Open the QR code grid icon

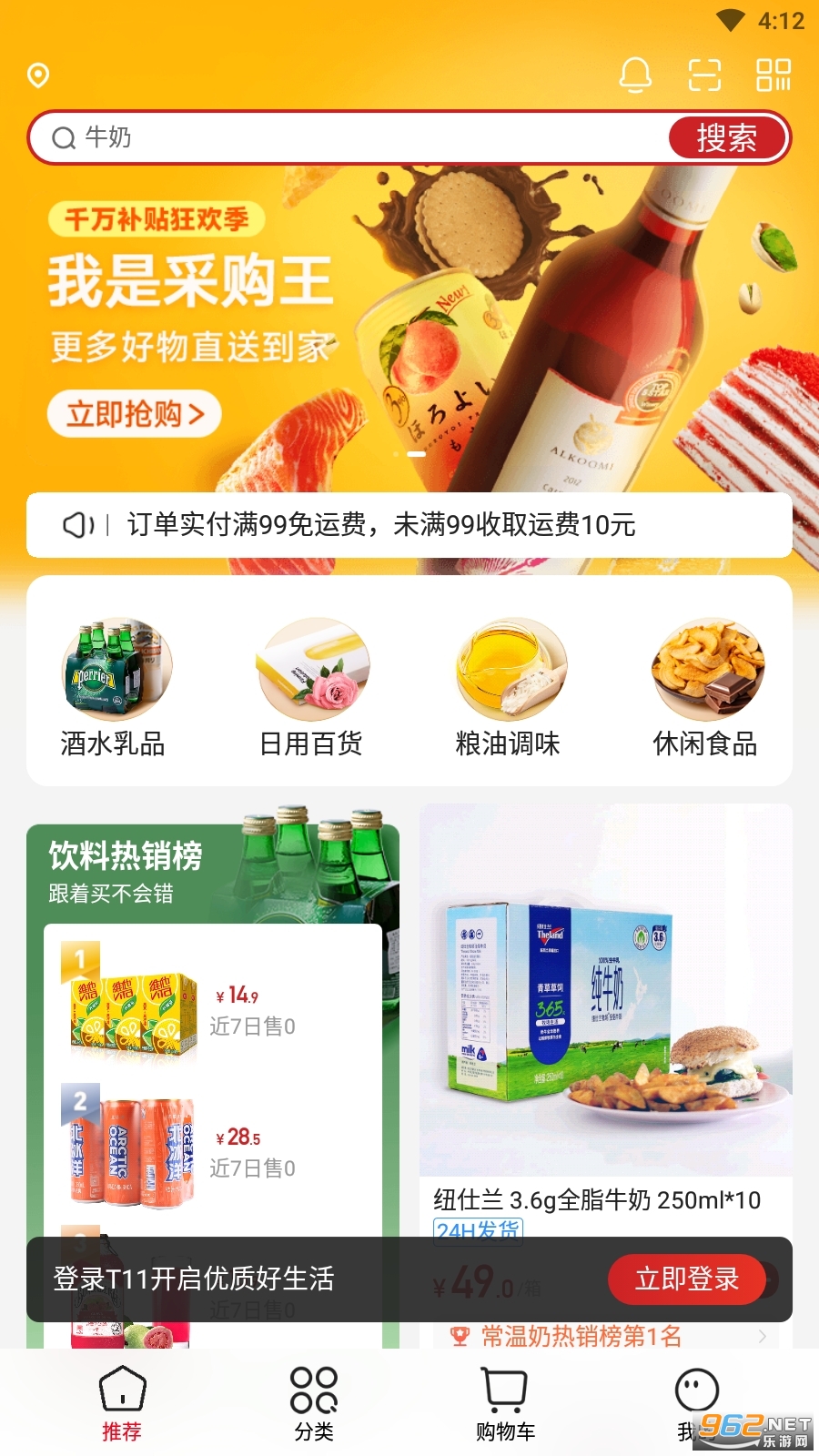pos(773,76)
